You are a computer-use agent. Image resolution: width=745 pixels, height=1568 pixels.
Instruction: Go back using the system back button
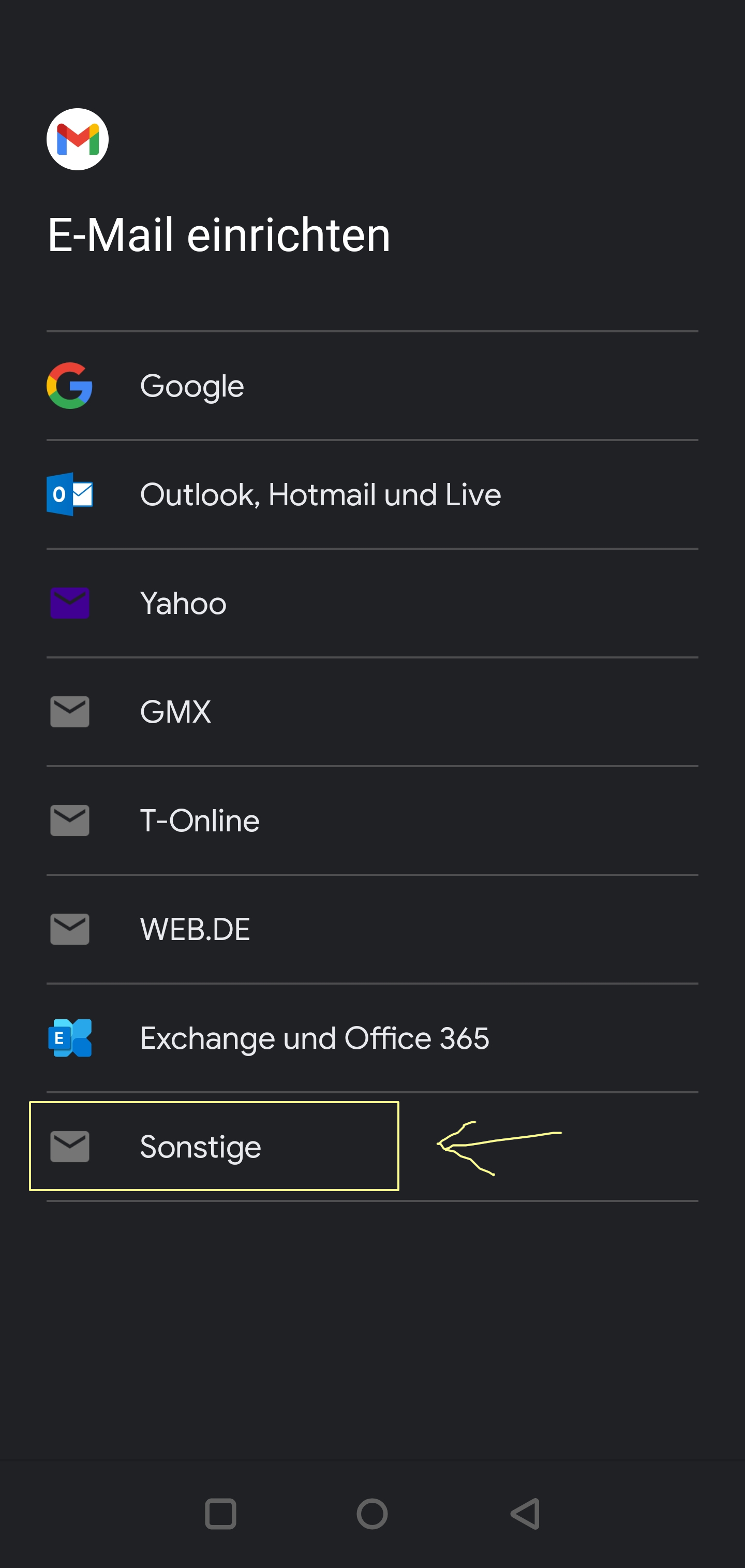pos(525,1514)
